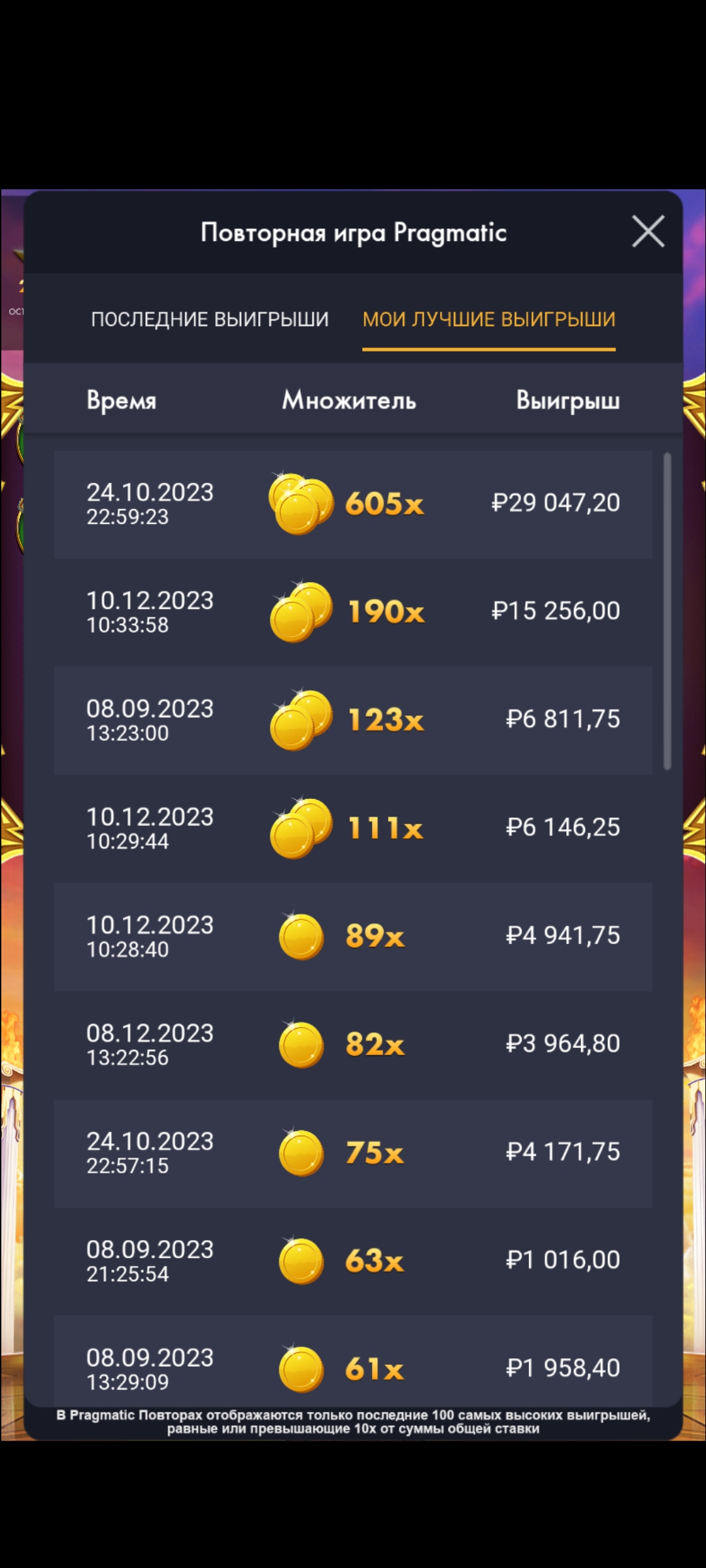
Task: Replay the 605x win from 24.10.2023
Action: tap(353, 504)
